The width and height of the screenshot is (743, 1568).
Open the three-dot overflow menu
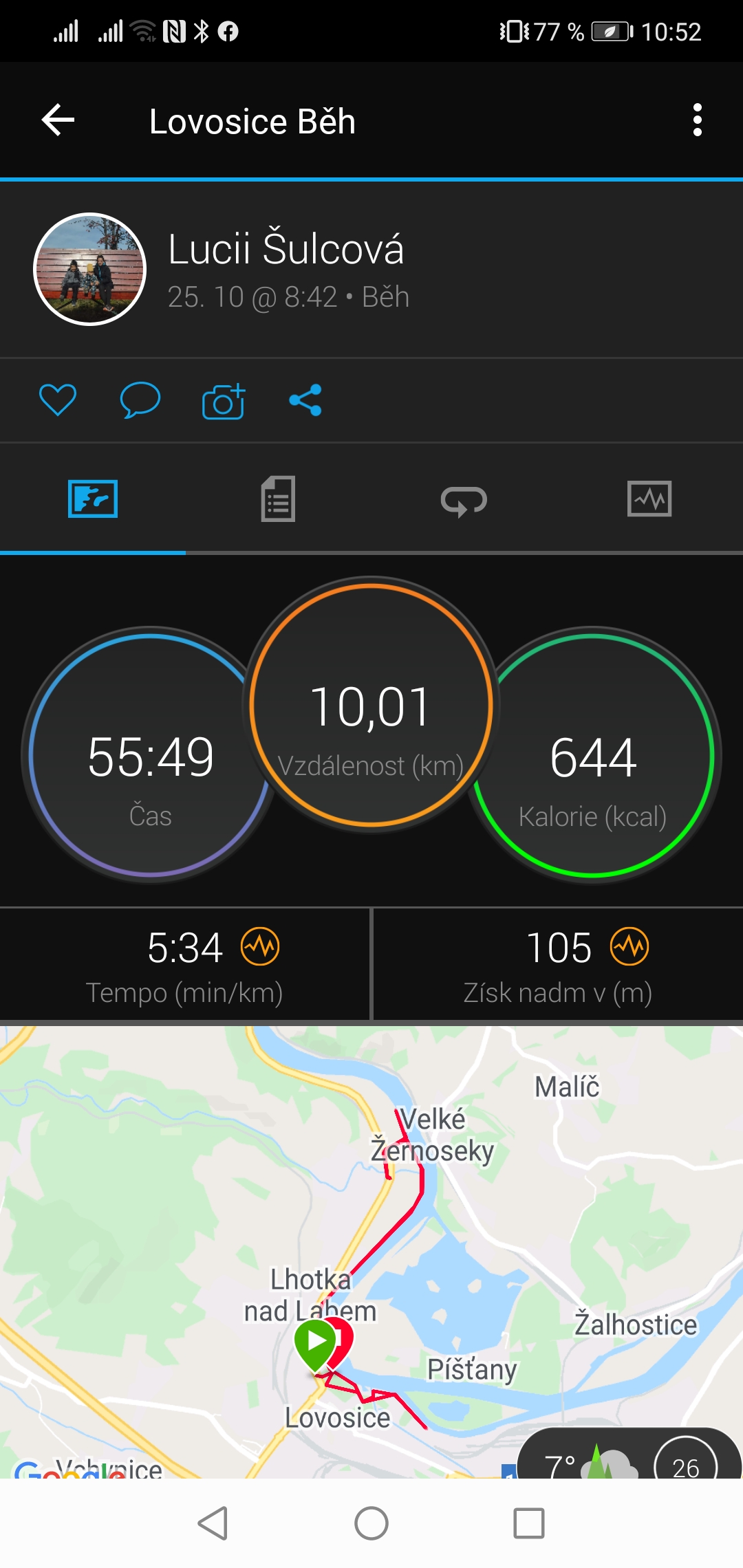click(x=697, y=120)
